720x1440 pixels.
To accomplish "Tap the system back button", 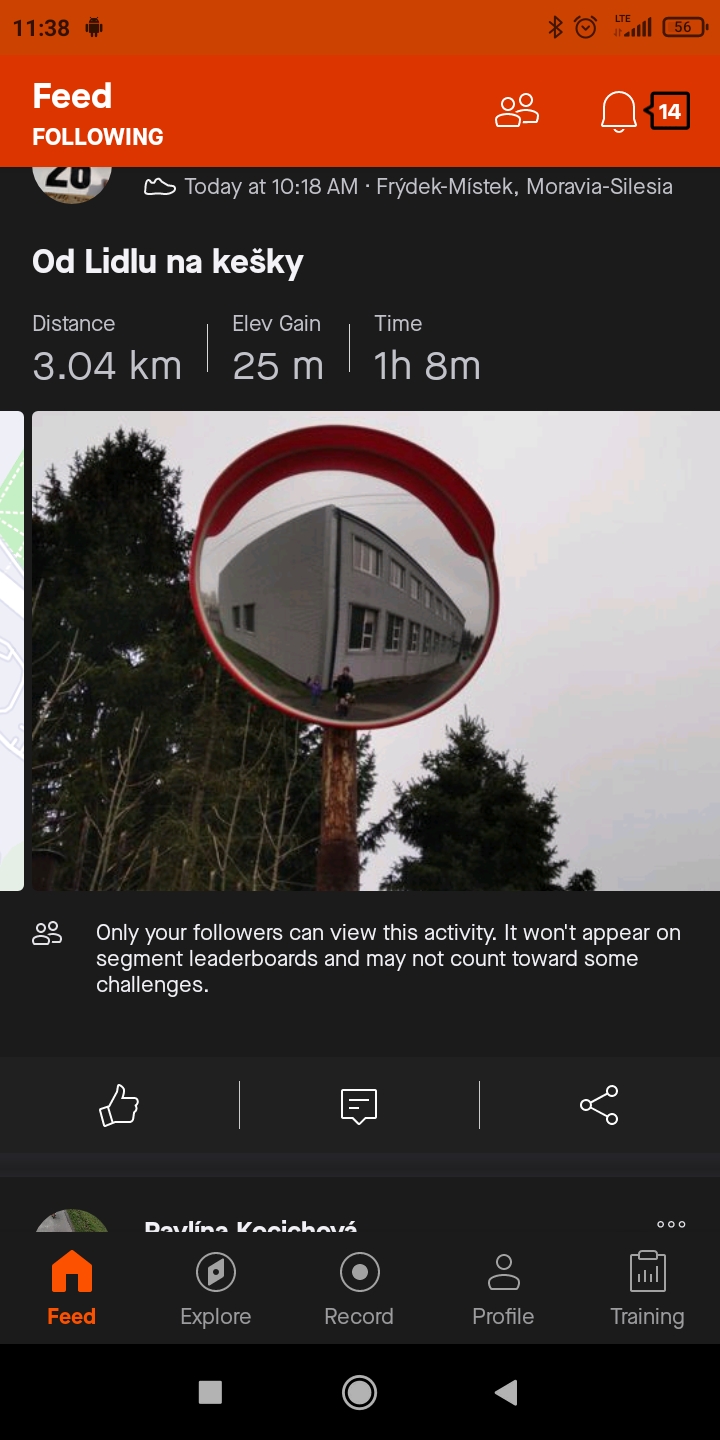I will 507,1392.
